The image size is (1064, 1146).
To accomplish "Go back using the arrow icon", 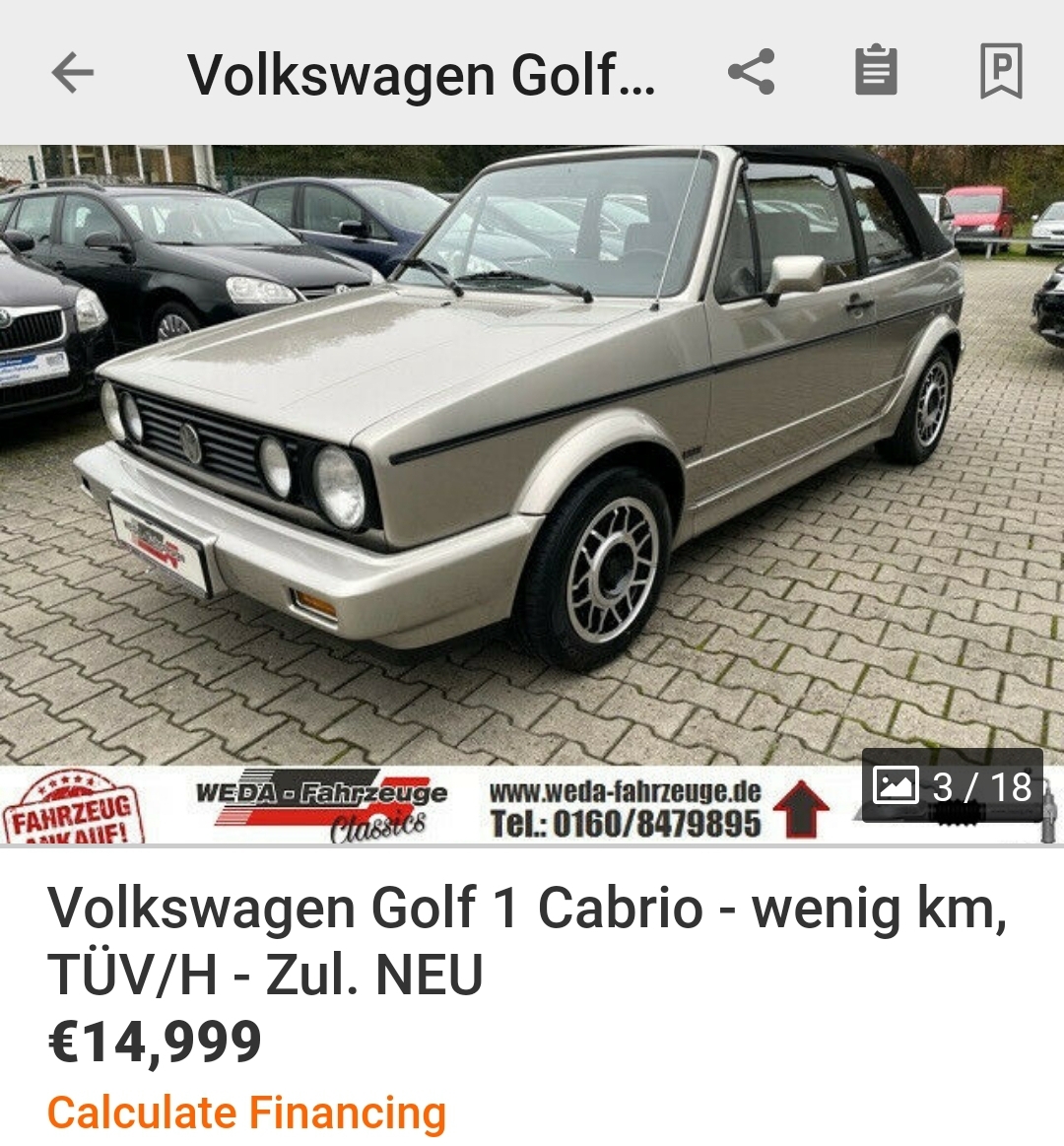I will point(72,73).
